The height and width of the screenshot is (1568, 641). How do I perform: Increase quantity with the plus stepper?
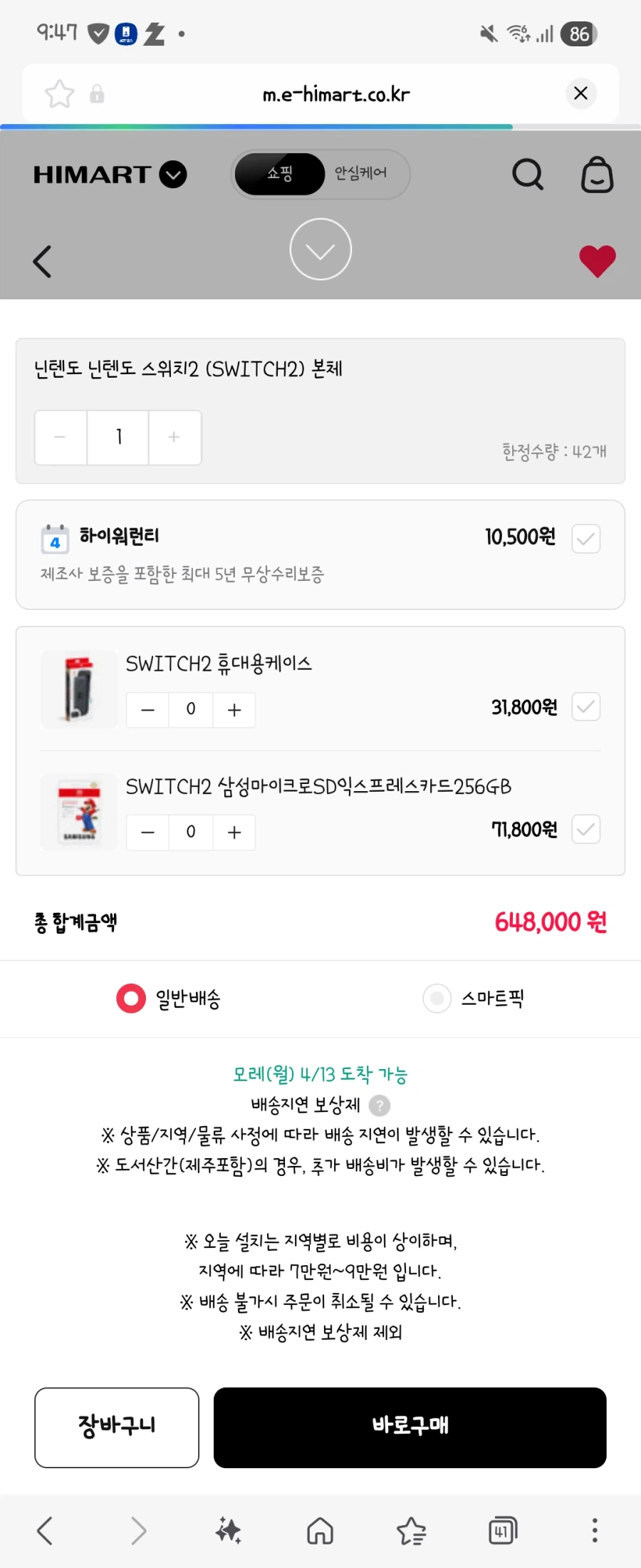point(174,437)
